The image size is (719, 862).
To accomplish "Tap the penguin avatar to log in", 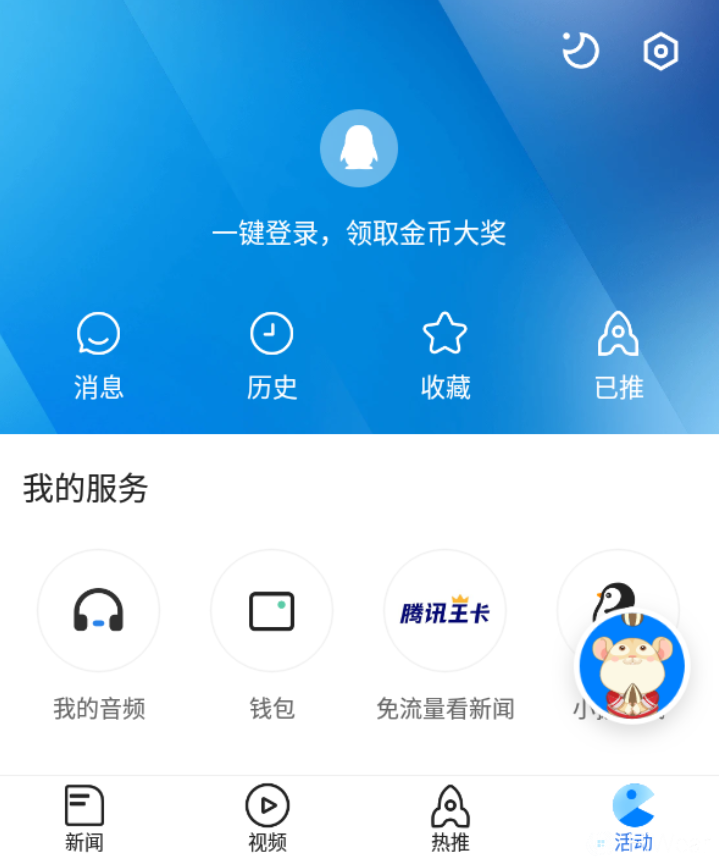I will tap(359, 148).
